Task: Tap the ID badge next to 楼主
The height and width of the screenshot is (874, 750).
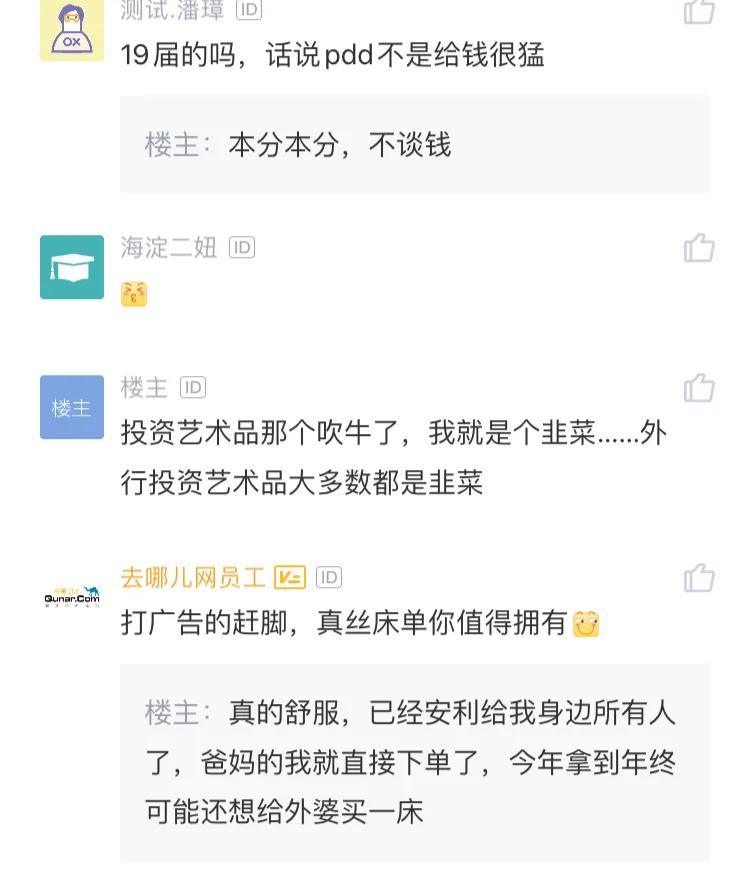Action: coord(192,387)
